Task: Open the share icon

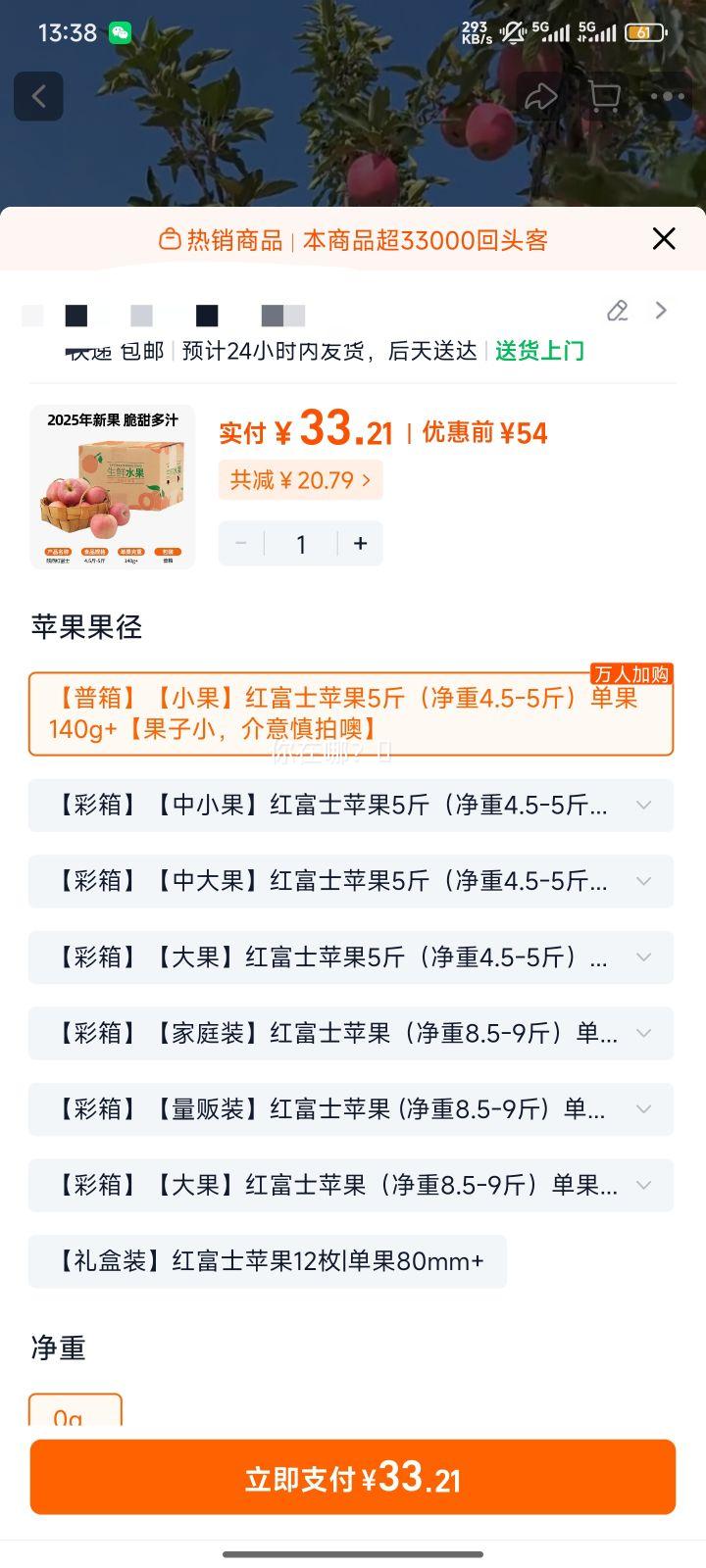Action: coord(541,96)
